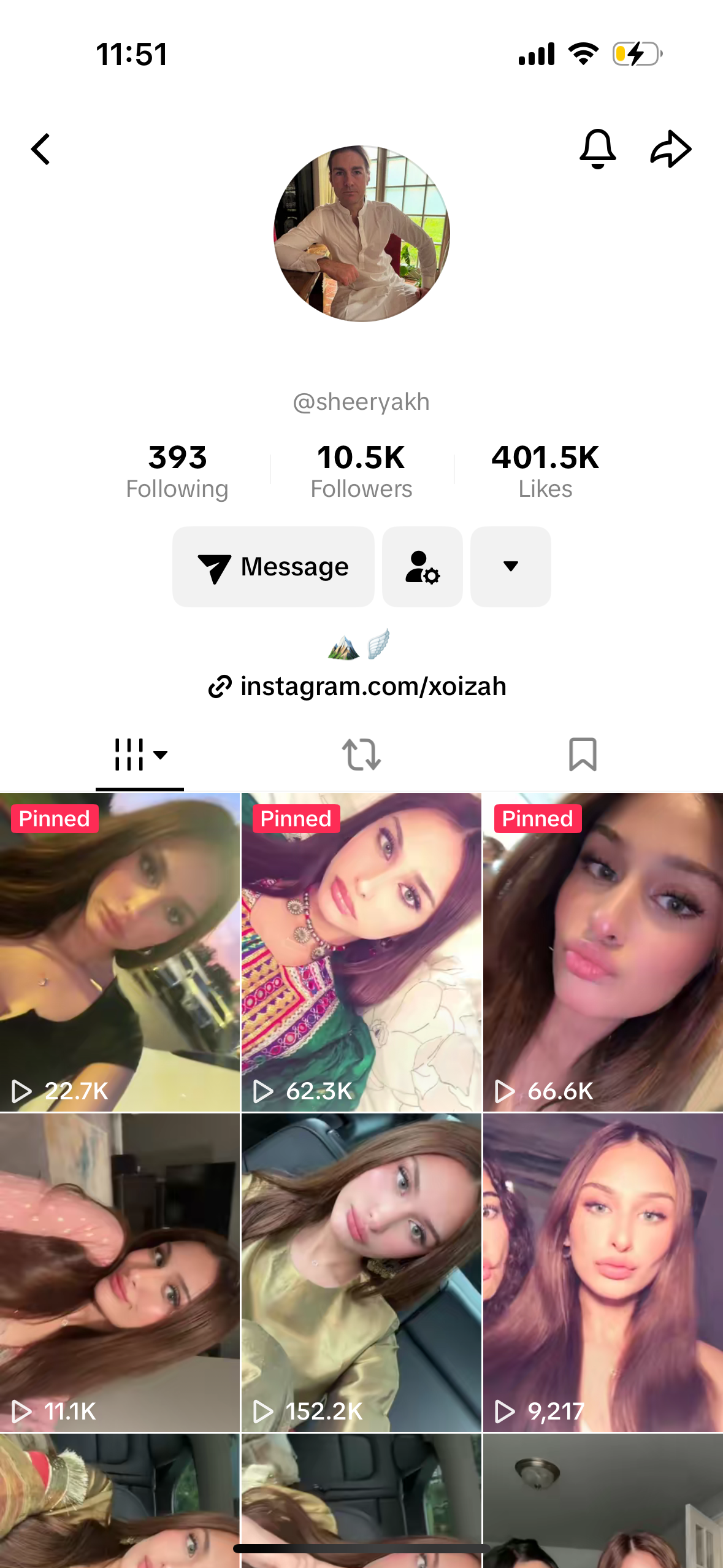Play the pinned video with 62.3K views
The height and width of the screenshot is (1568, 723).
coord(361,952)
